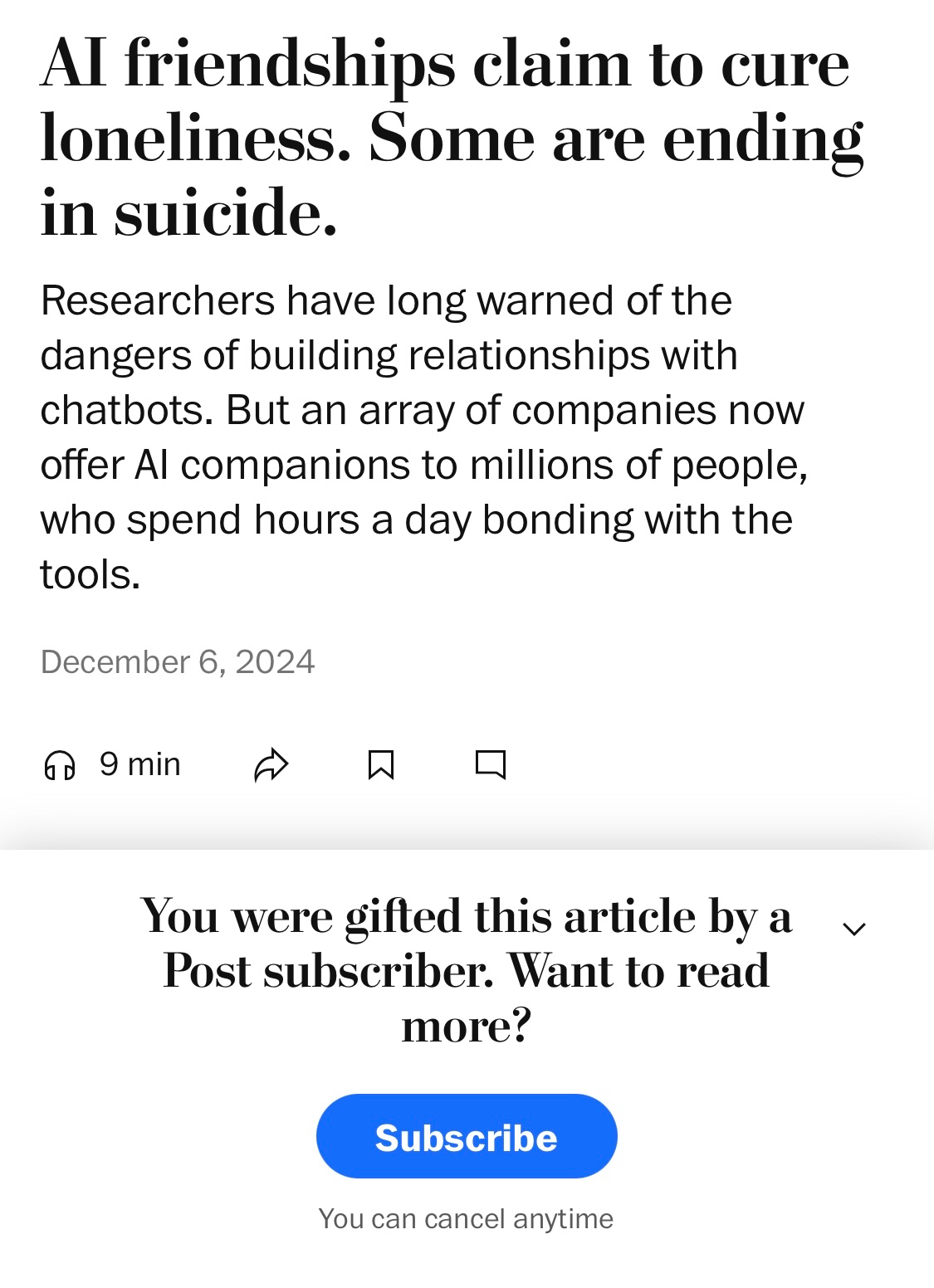Tap the blue Subscribe button
This screenshot has height=1288, width=934.
(x=467, y=1136)
